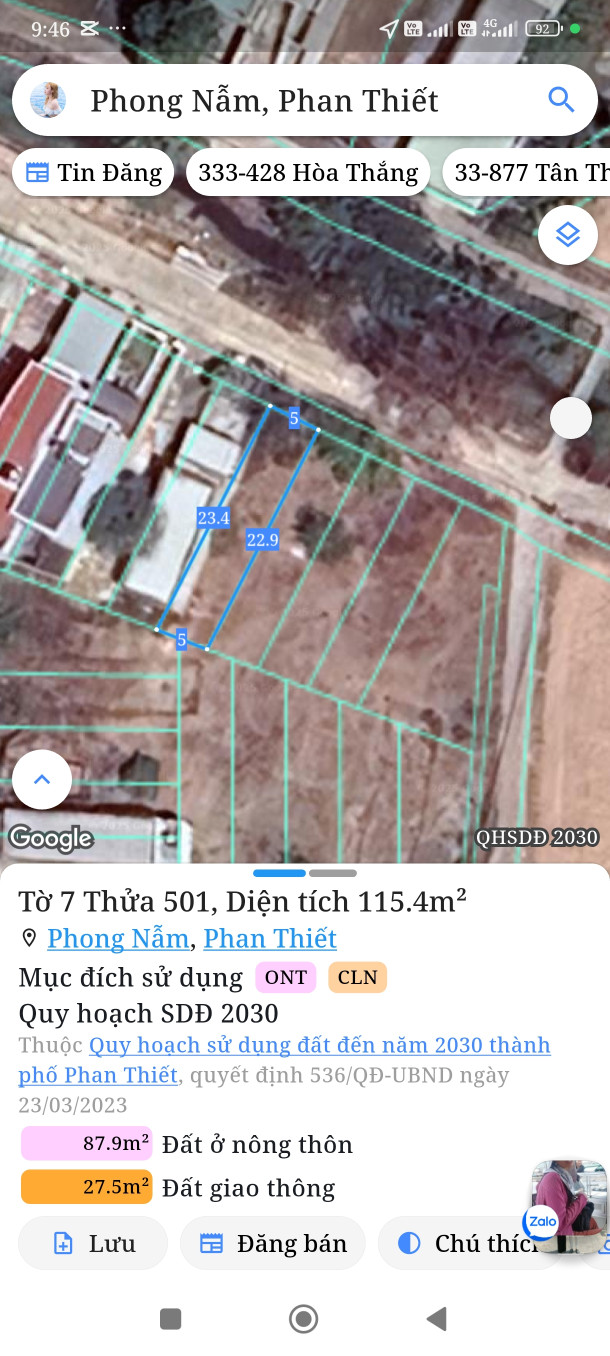610x1356 pixels.
Task: Open the profile avatar in search bar
Action: 48,100
